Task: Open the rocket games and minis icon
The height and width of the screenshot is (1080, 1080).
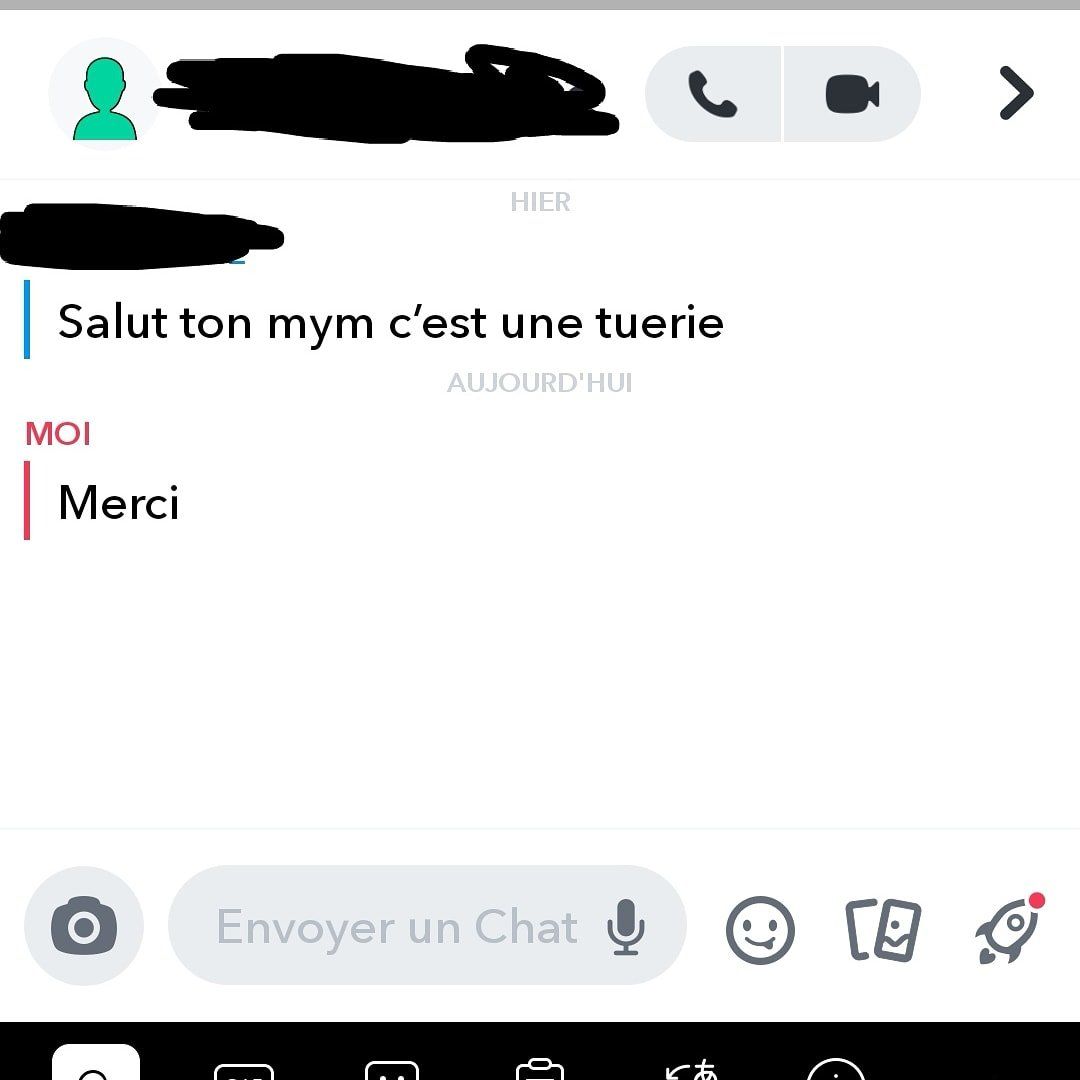Action: (x=1008, y=929)
